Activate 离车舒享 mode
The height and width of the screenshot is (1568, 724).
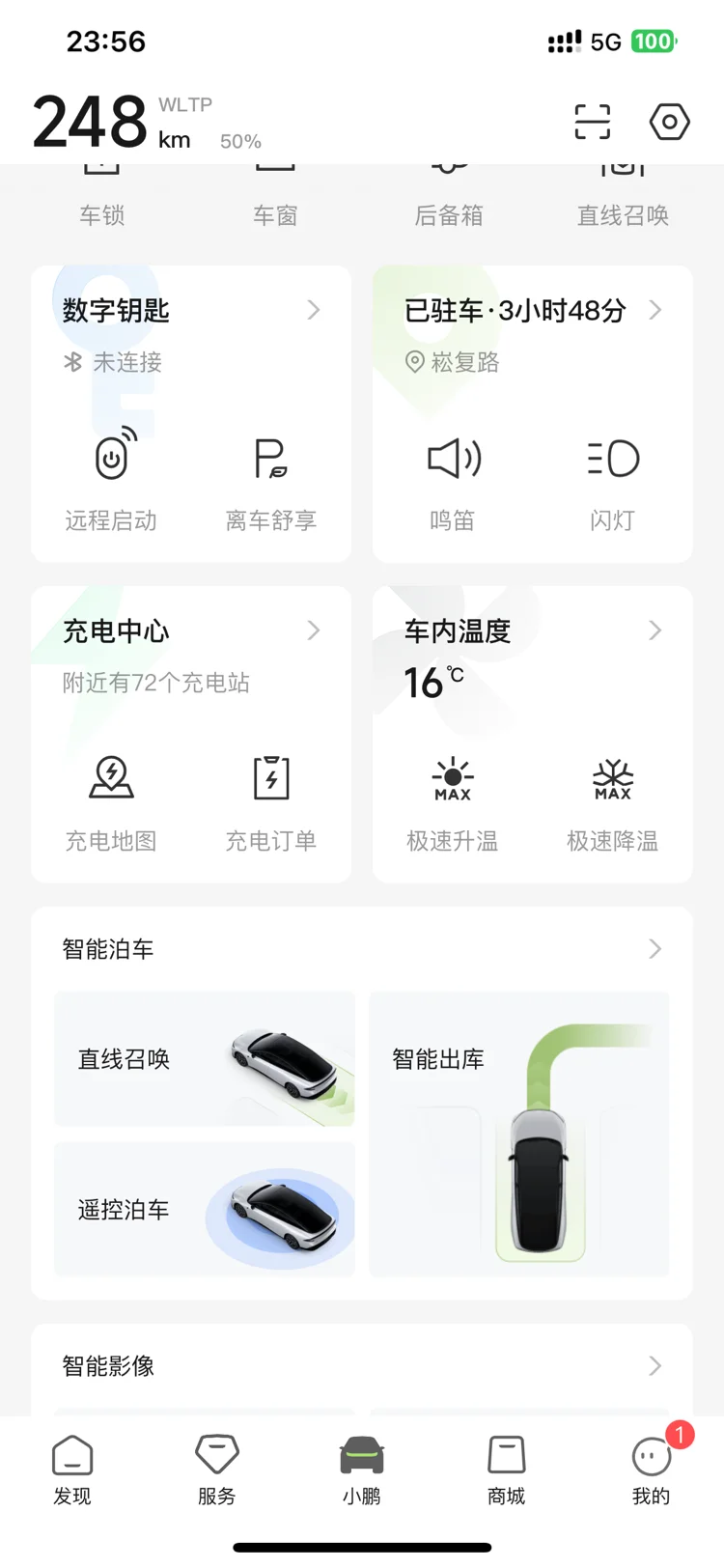[x=270, y=479]
